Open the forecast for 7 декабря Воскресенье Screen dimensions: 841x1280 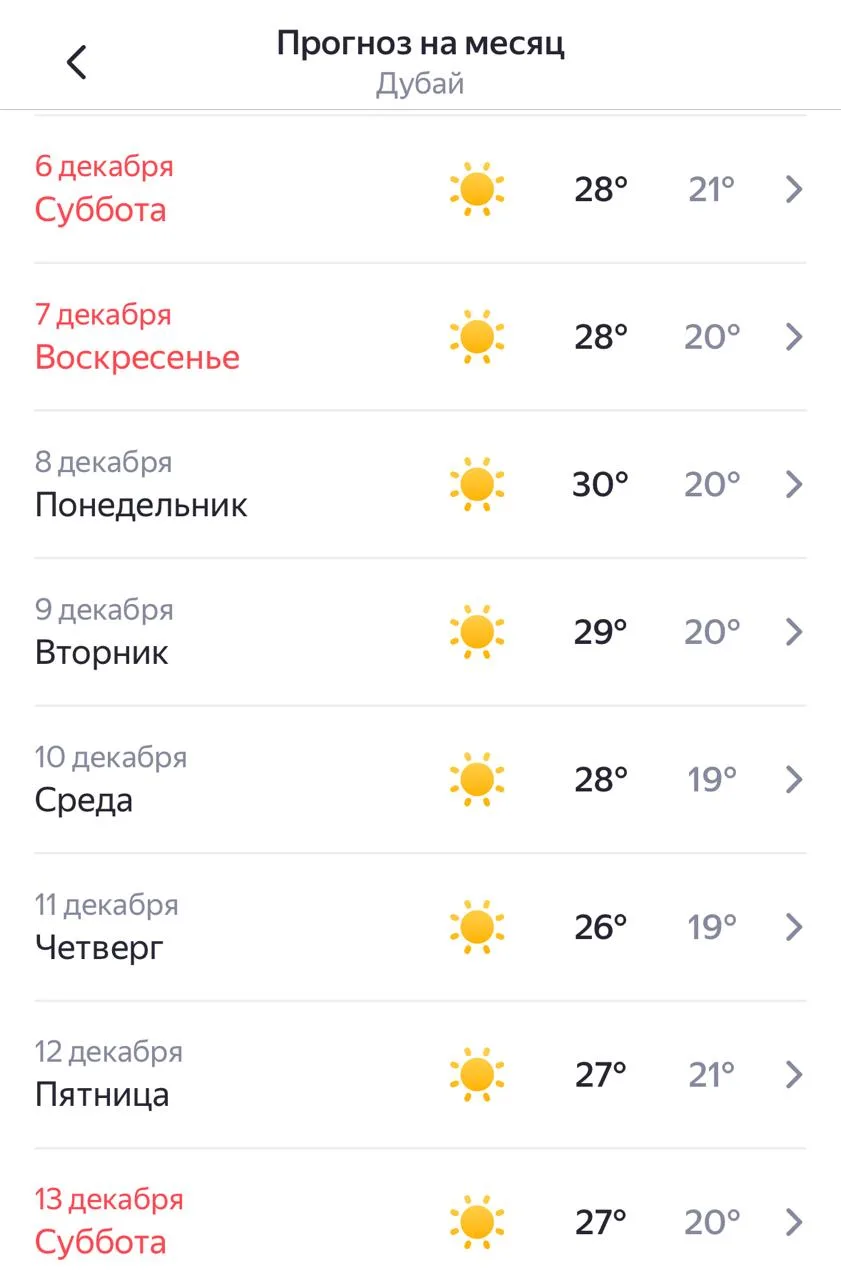tap(420, 337)
